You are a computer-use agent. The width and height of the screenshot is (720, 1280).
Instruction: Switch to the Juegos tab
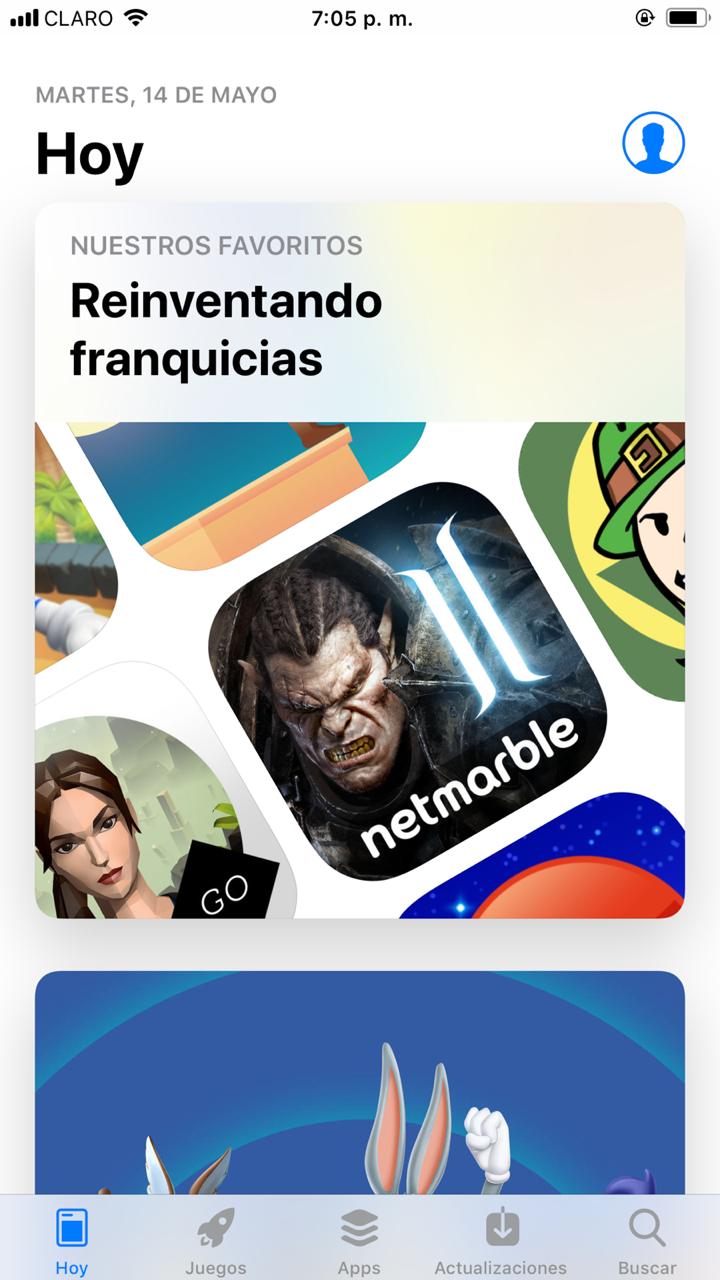point(215,1235)
